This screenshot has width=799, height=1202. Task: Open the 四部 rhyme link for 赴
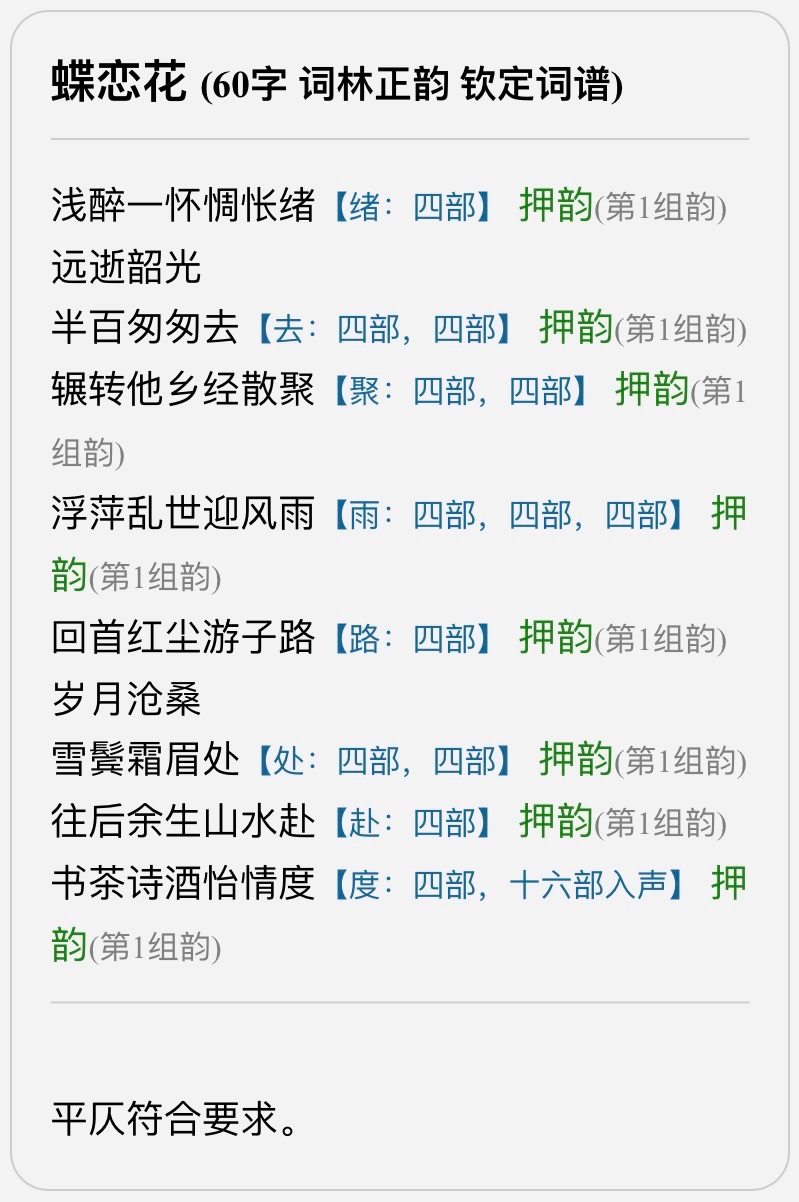pyautogui.click(x=445, y=823)
